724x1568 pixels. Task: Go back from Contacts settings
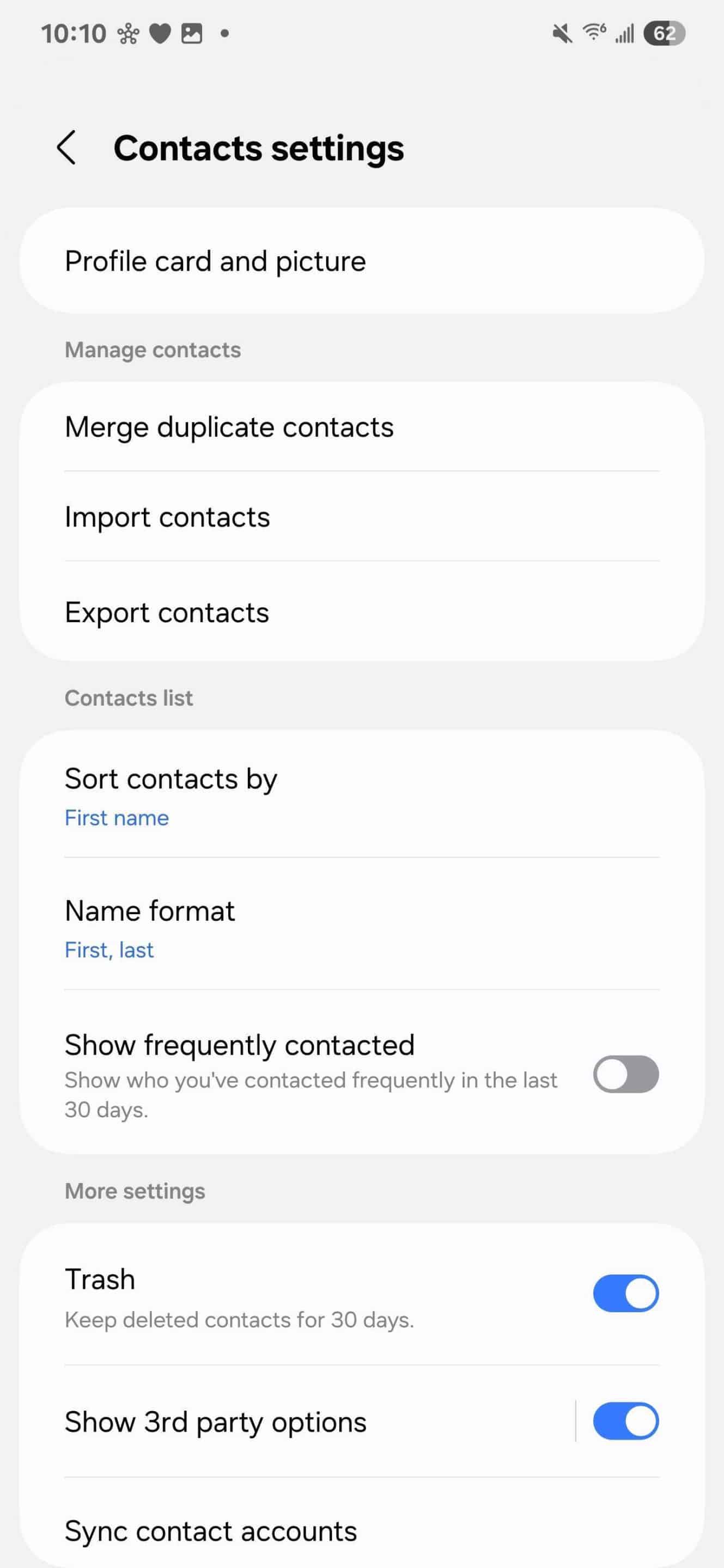click(66, 148)
